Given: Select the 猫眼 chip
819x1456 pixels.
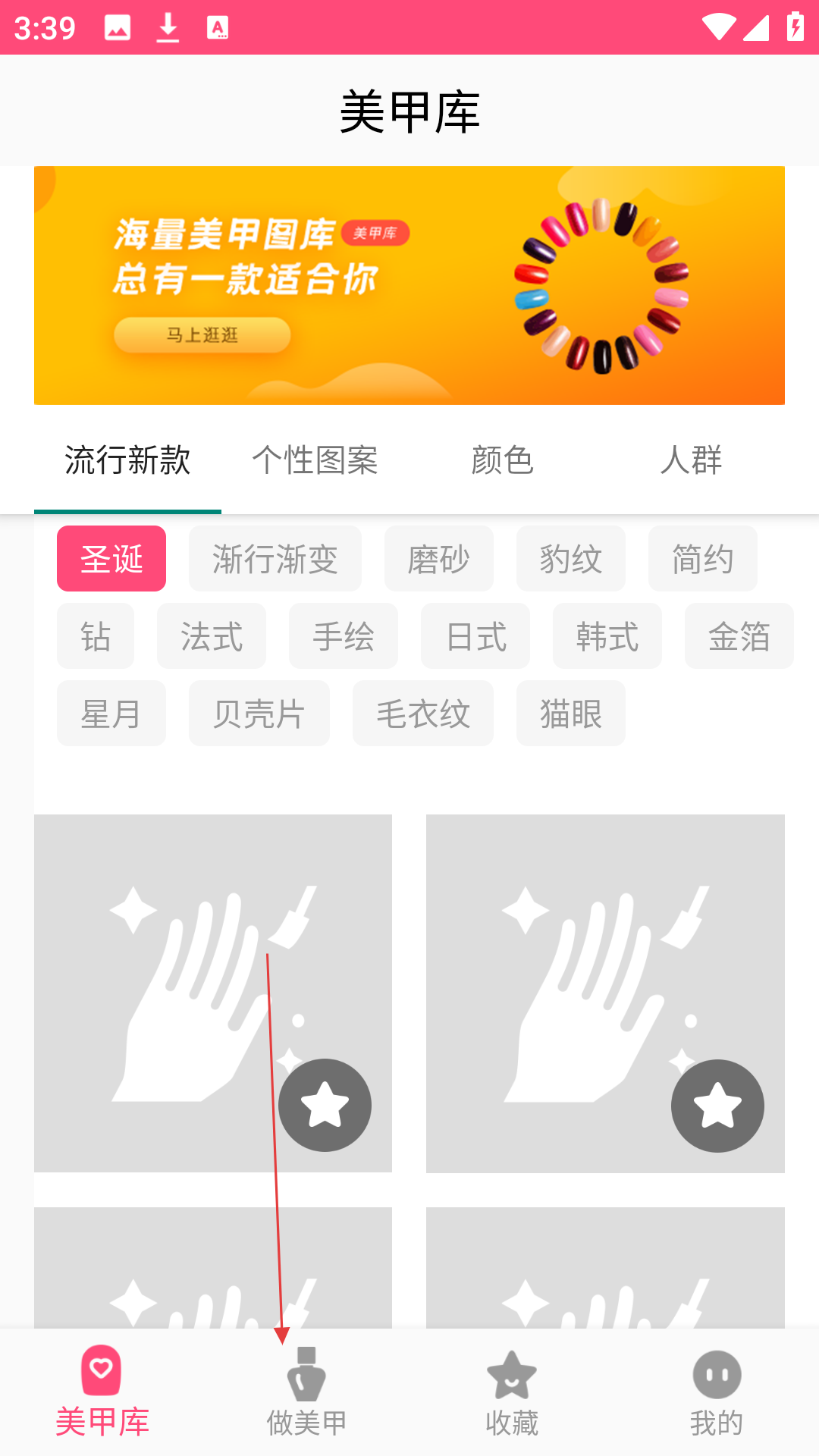Looking at the screenshot, I should [x=570, y=714].
